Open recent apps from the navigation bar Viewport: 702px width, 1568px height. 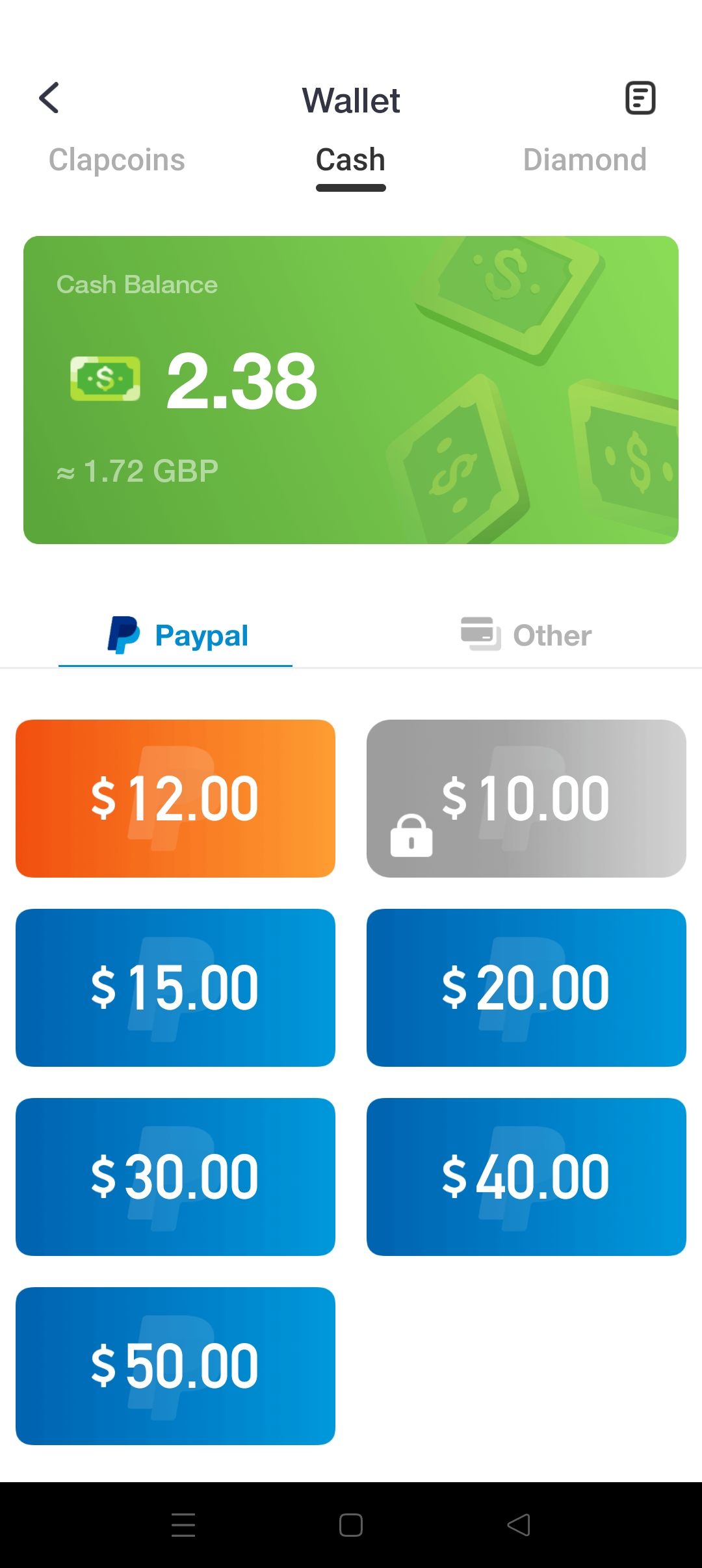(x=183, y=1524)
